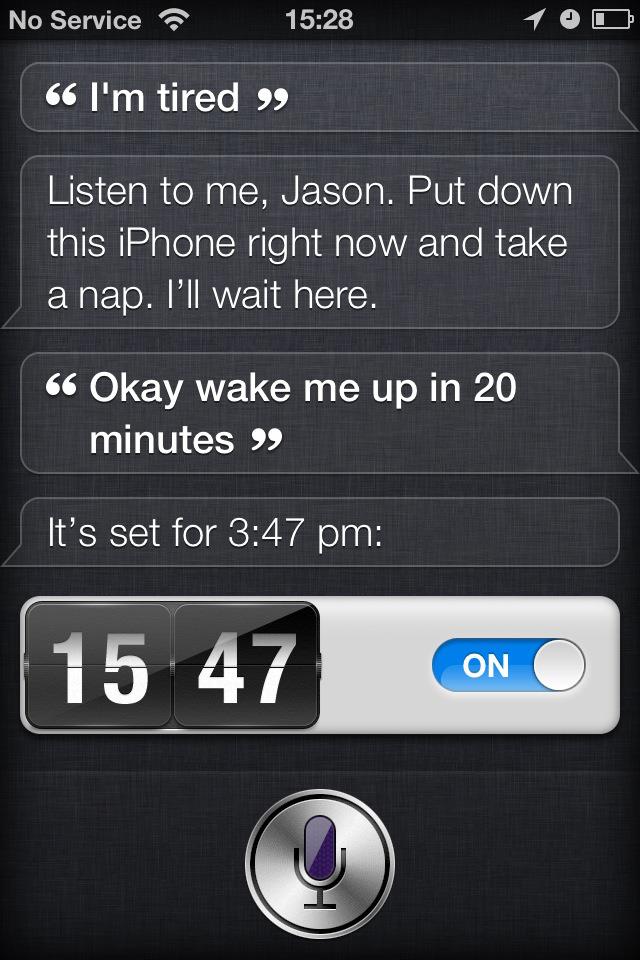Edit the "wake me up in 20 minutes" request
The width and height of the screenshot is (640, 960).
click(320, 413)
